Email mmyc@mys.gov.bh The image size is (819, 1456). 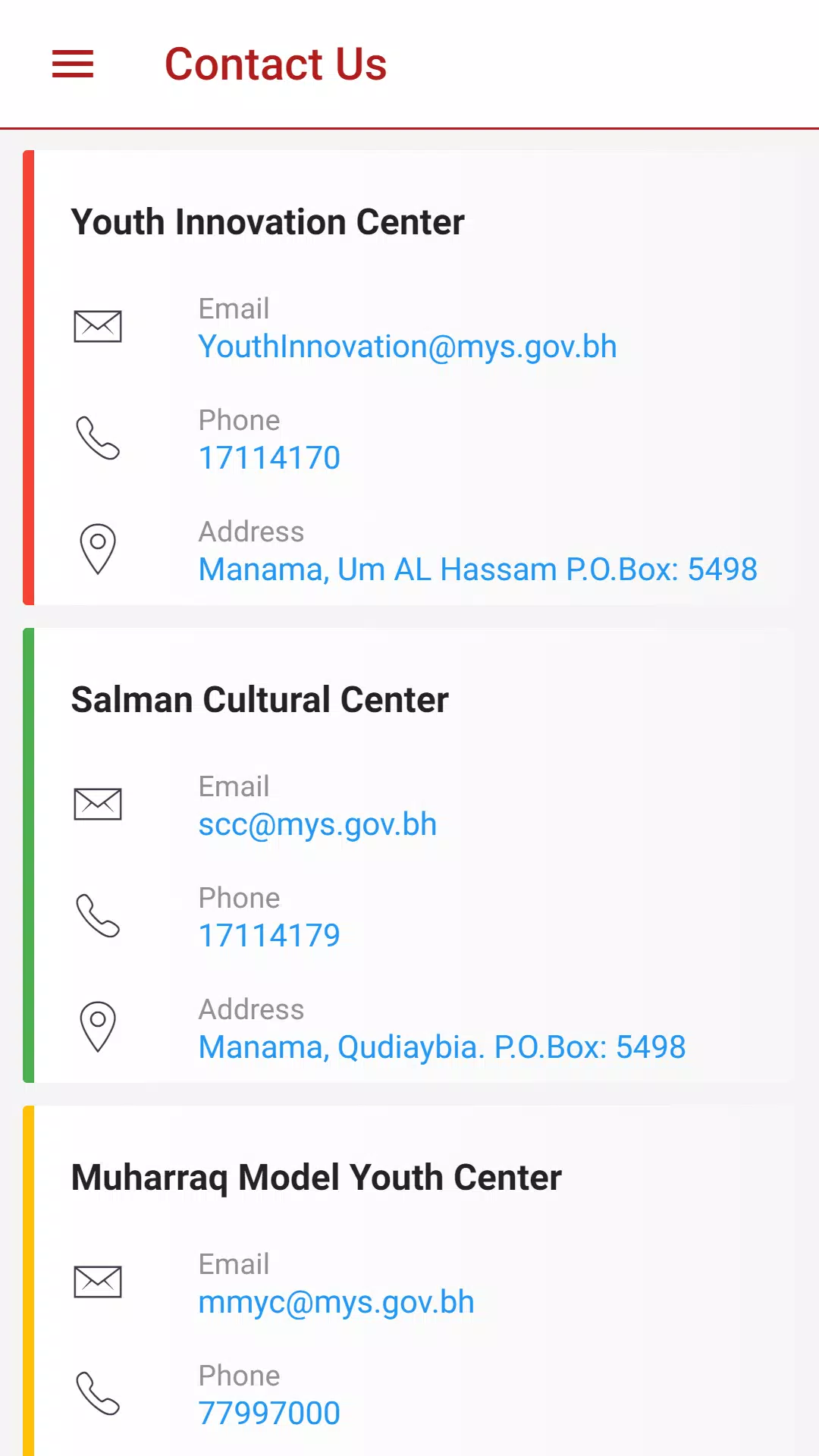coord(336,1303)
